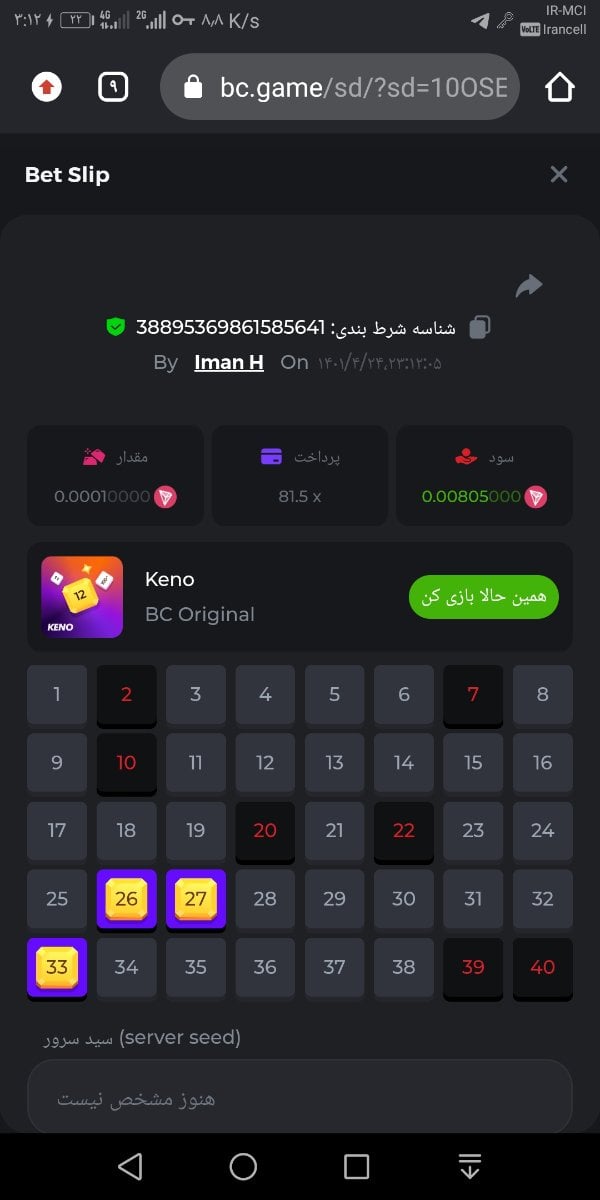The image size is (600, 1200).
Task: Tap the red upload arrow icon
Action: coord(46,88)
